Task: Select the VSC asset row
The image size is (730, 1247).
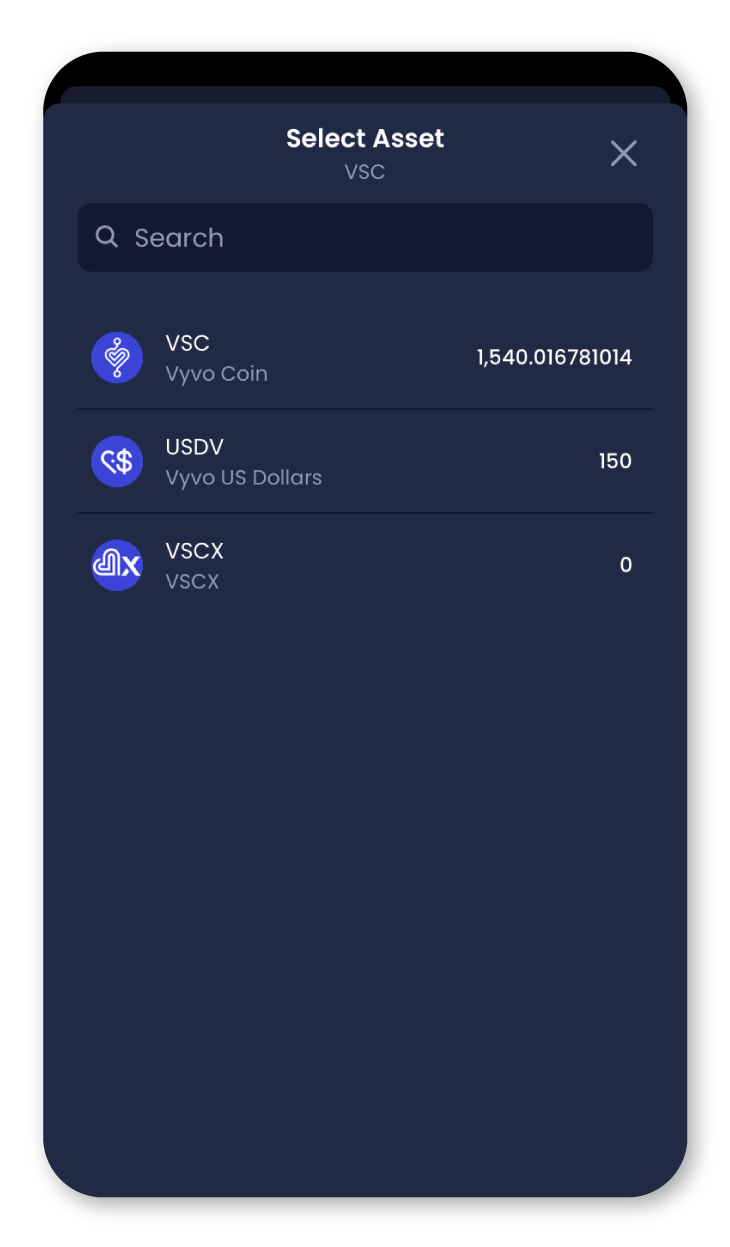Action: 365,357
